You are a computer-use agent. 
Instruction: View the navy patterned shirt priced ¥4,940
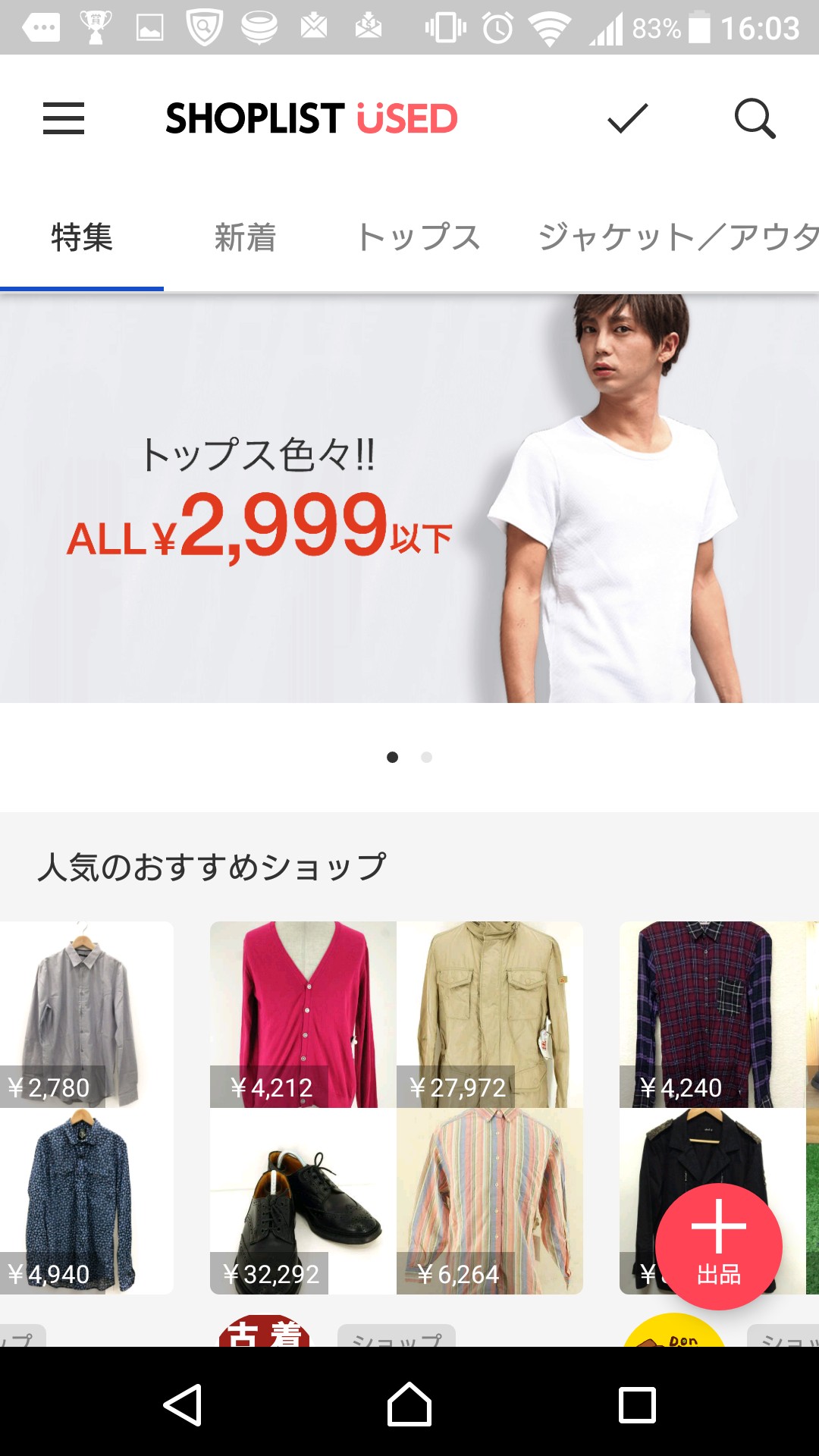point(83,1200)
